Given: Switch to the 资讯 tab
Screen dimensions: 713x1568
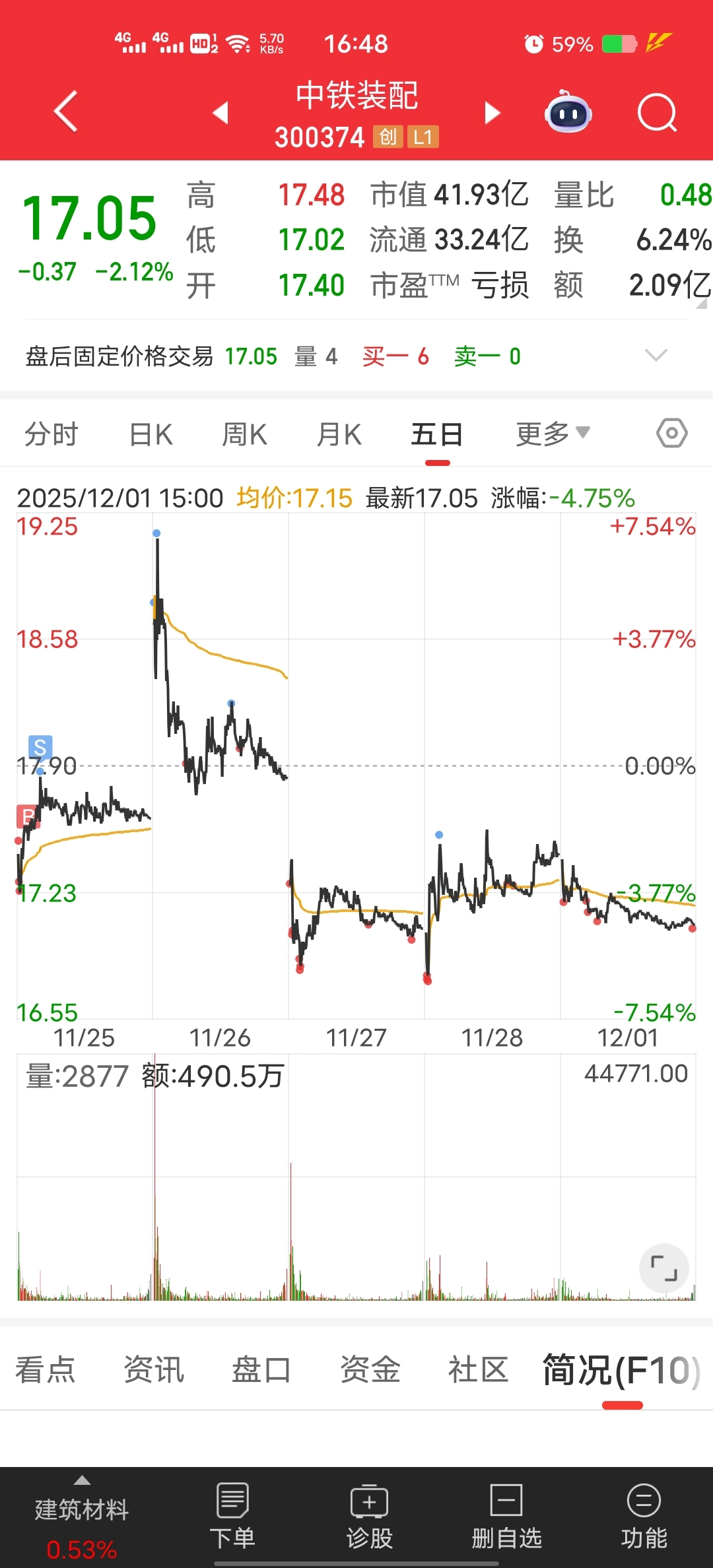Looking at the screenshot, I should coord(154,1369).
